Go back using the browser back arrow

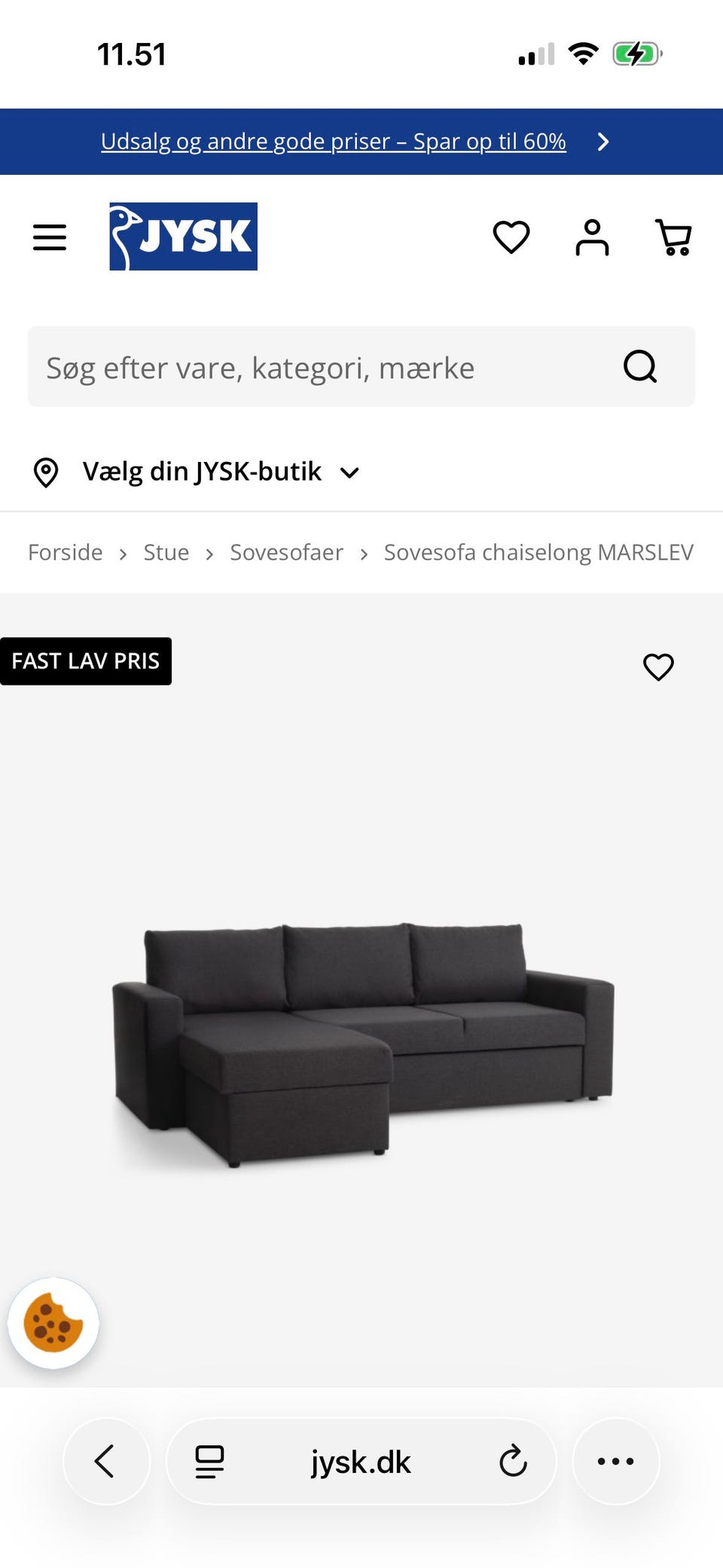pos(106,1460)
